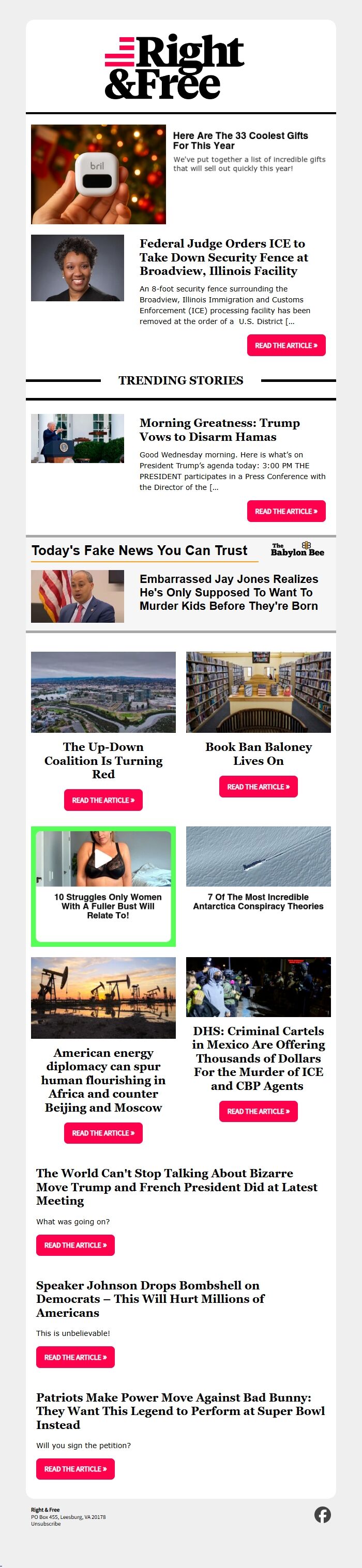Read the Morning Greatness Trump article

tap(286, 511)
